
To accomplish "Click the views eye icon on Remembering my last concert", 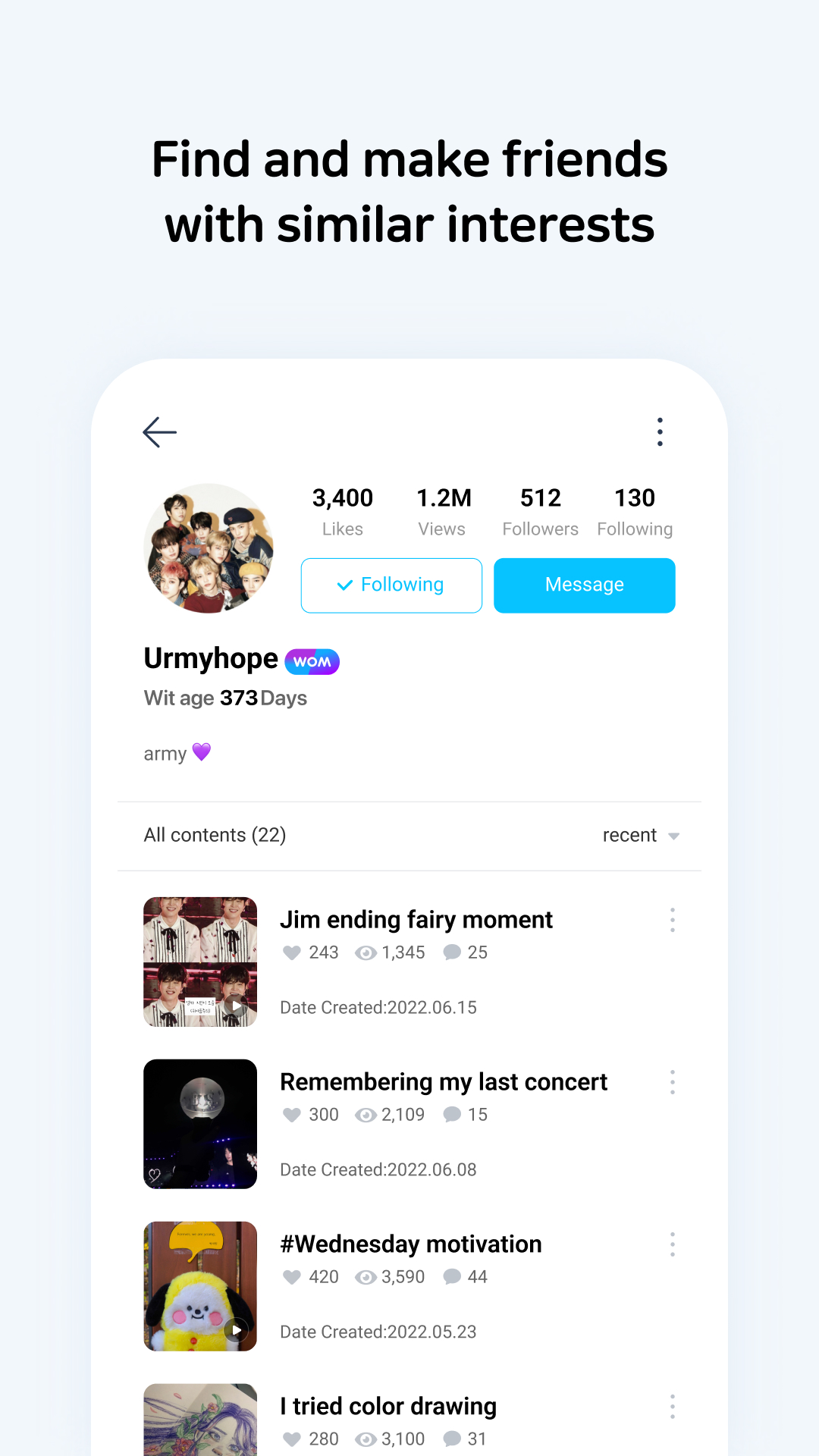I will point(366,1115).
